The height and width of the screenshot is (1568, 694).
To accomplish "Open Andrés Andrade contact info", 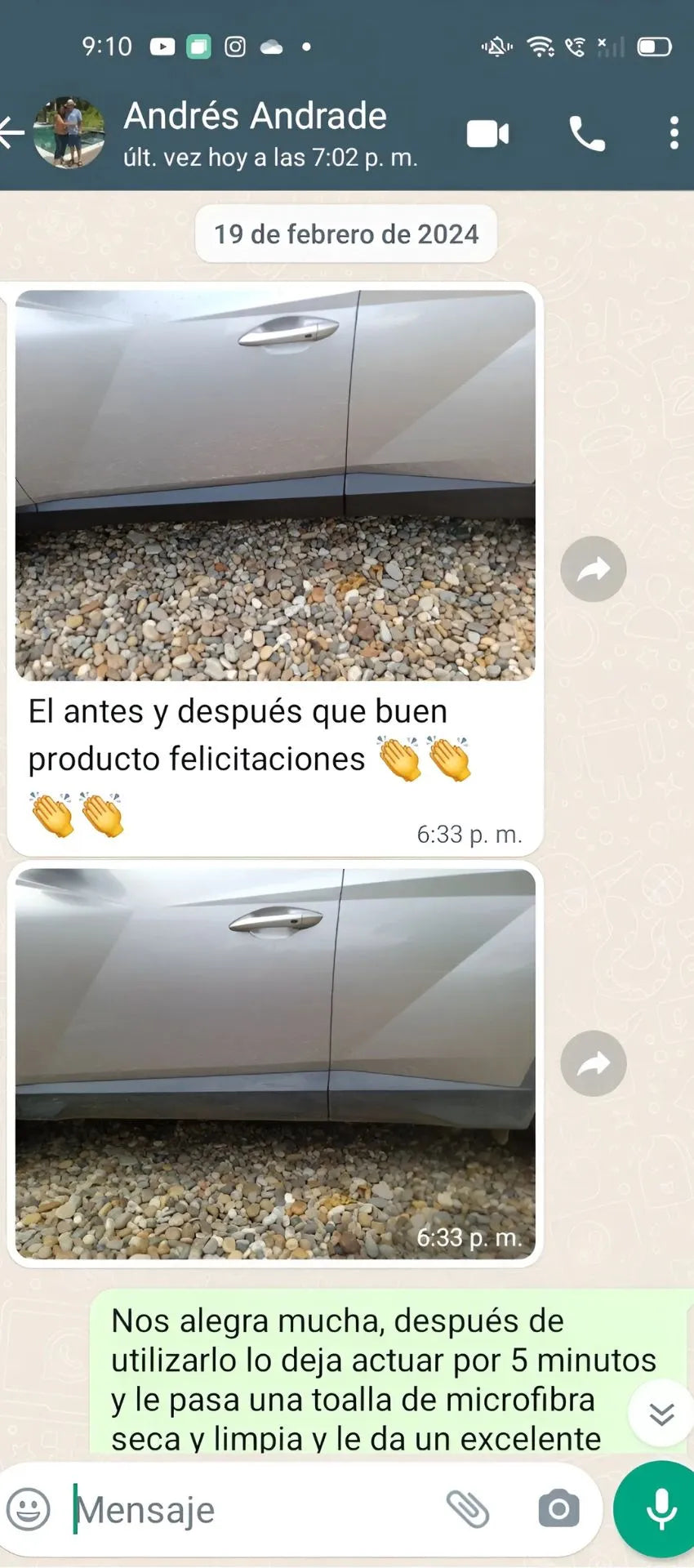I will pos(255,132).
